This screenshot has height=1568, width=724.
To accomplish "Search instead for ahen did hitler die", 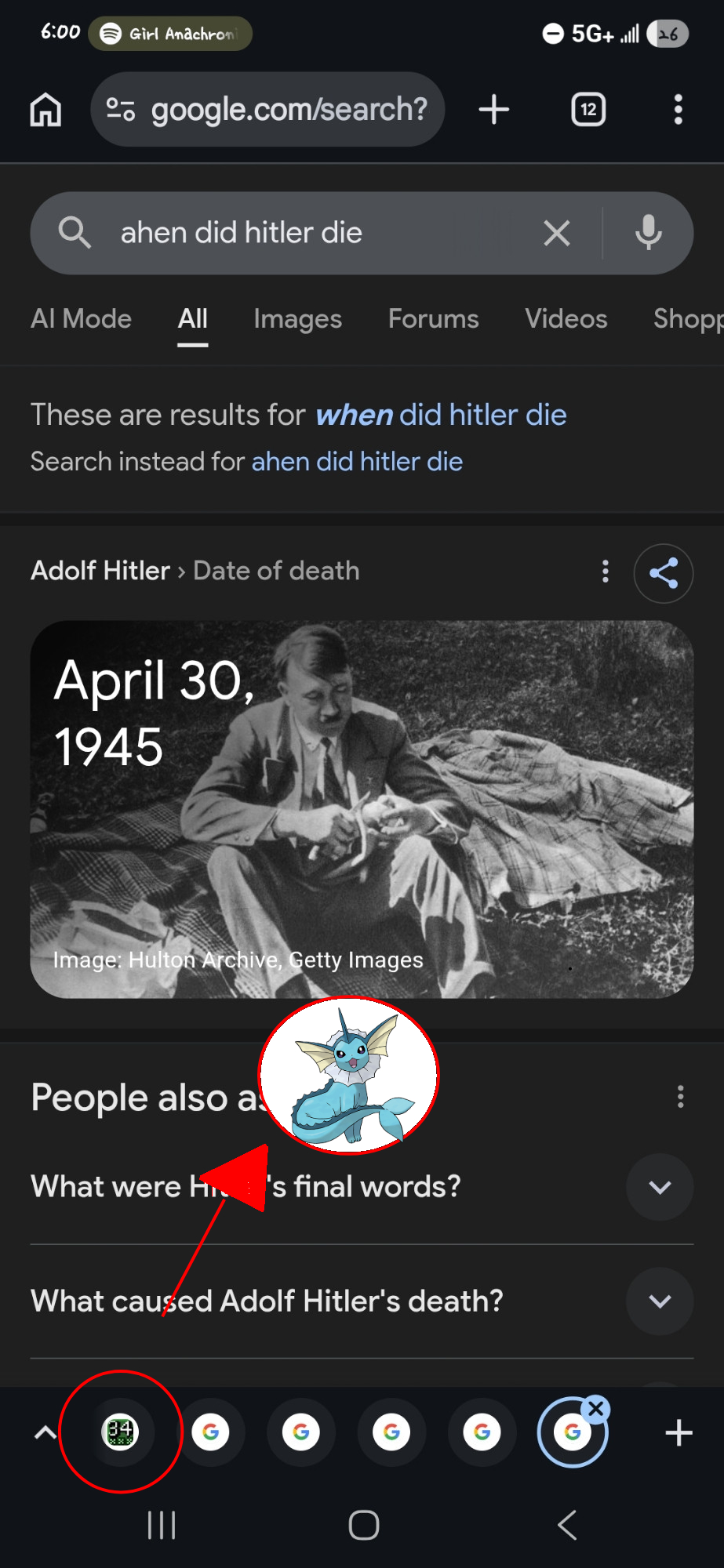I will pos(356,462).
